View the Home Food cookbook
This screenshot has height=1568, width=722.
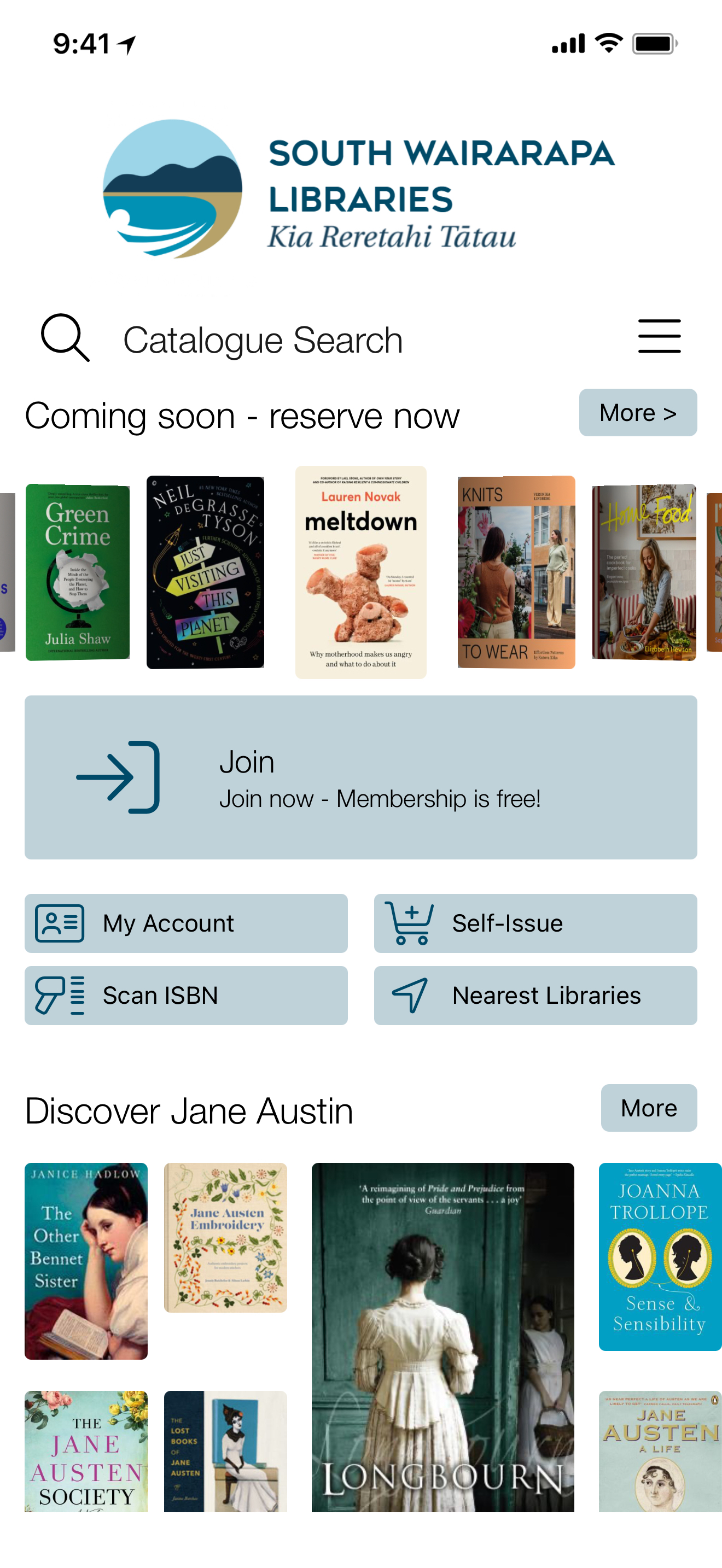(x=643, y=571)
